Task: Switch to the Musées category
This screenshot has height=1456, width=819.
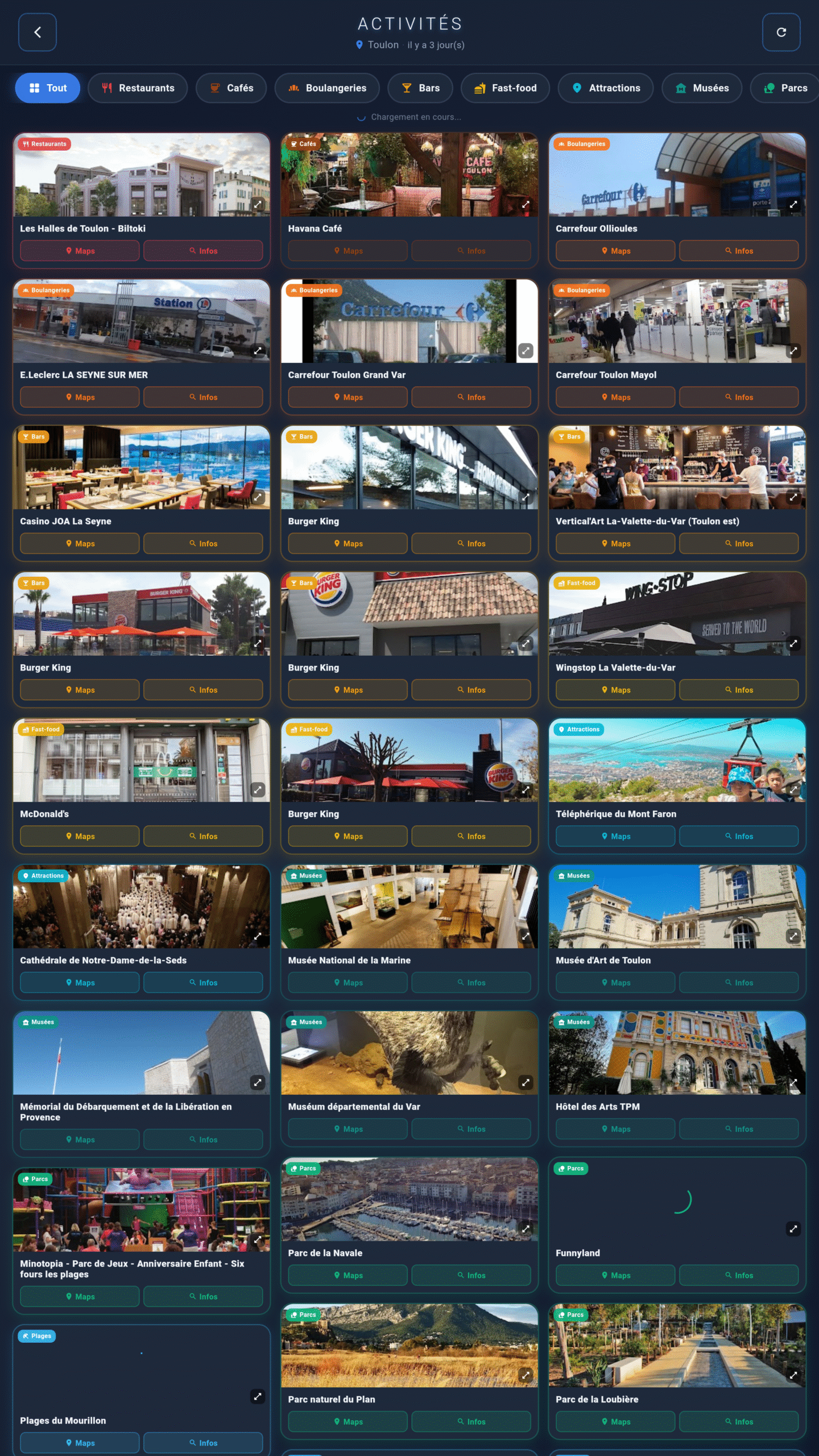Action: click(x=701, y=88)
